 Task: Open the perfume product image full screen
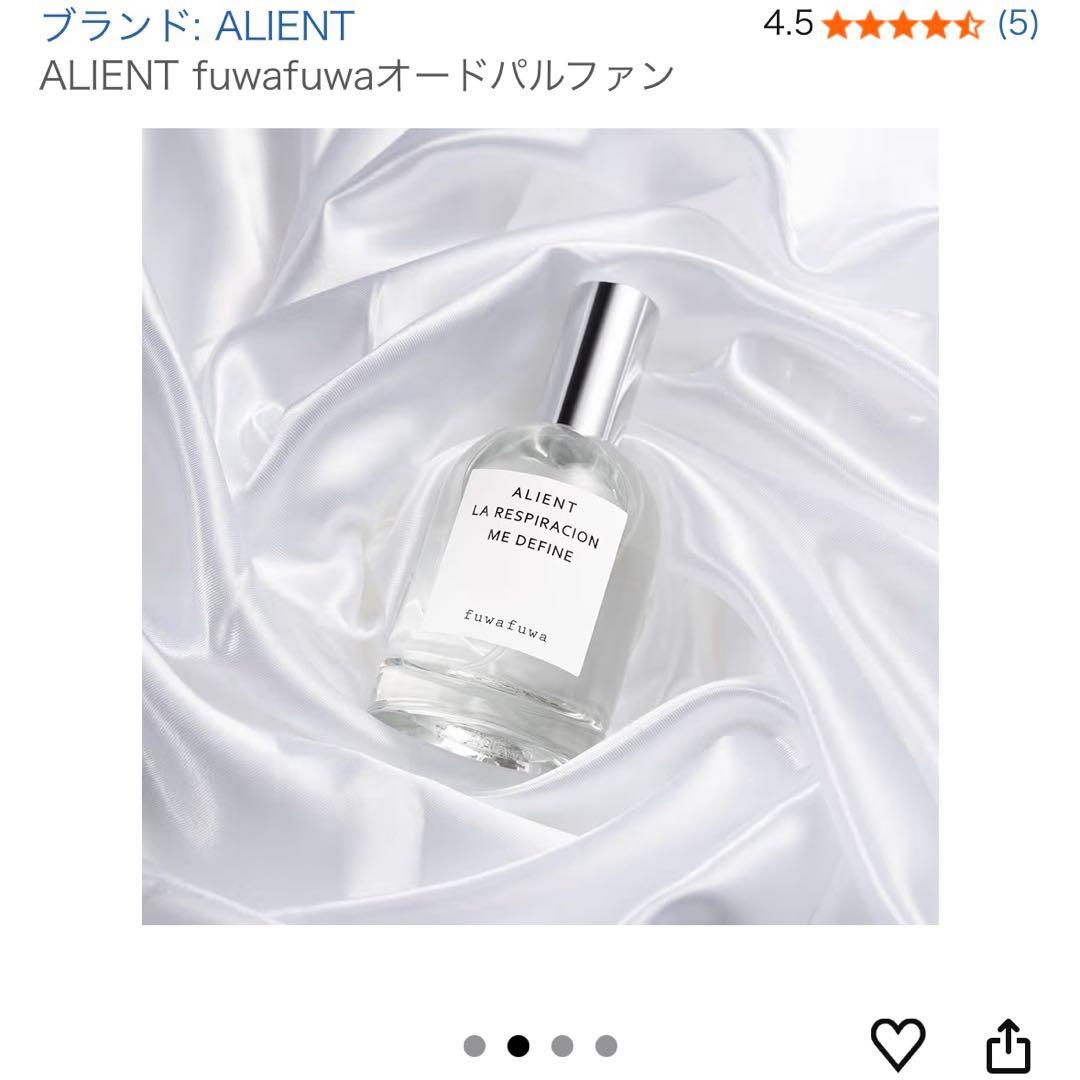pyautogui.click(x=540, y=526)
